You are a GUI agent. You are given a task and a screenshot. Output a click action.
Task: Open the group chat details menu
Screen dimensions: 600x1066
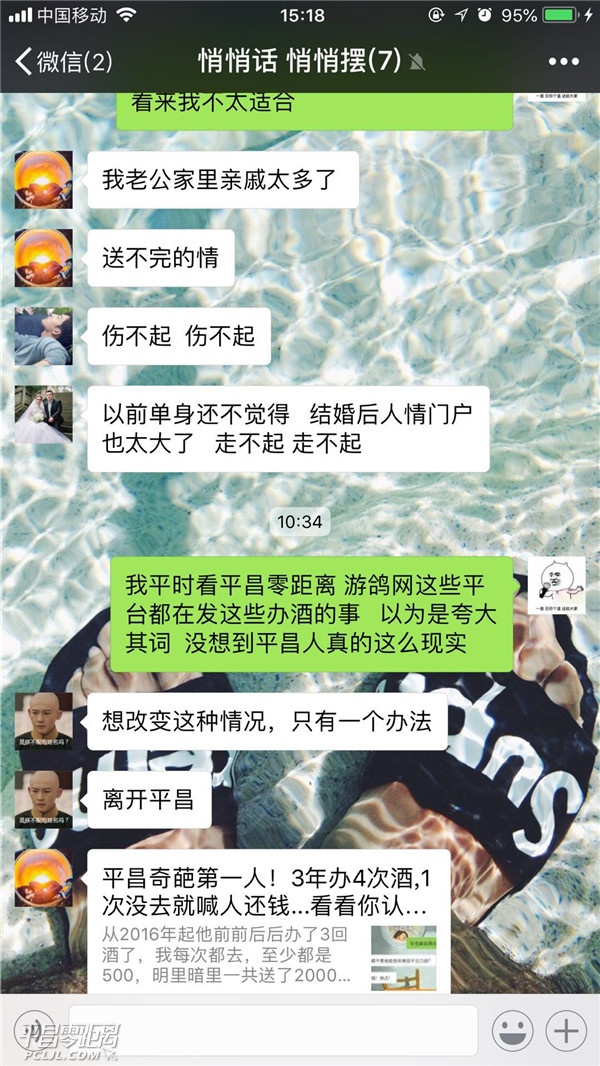pos(563,62)
